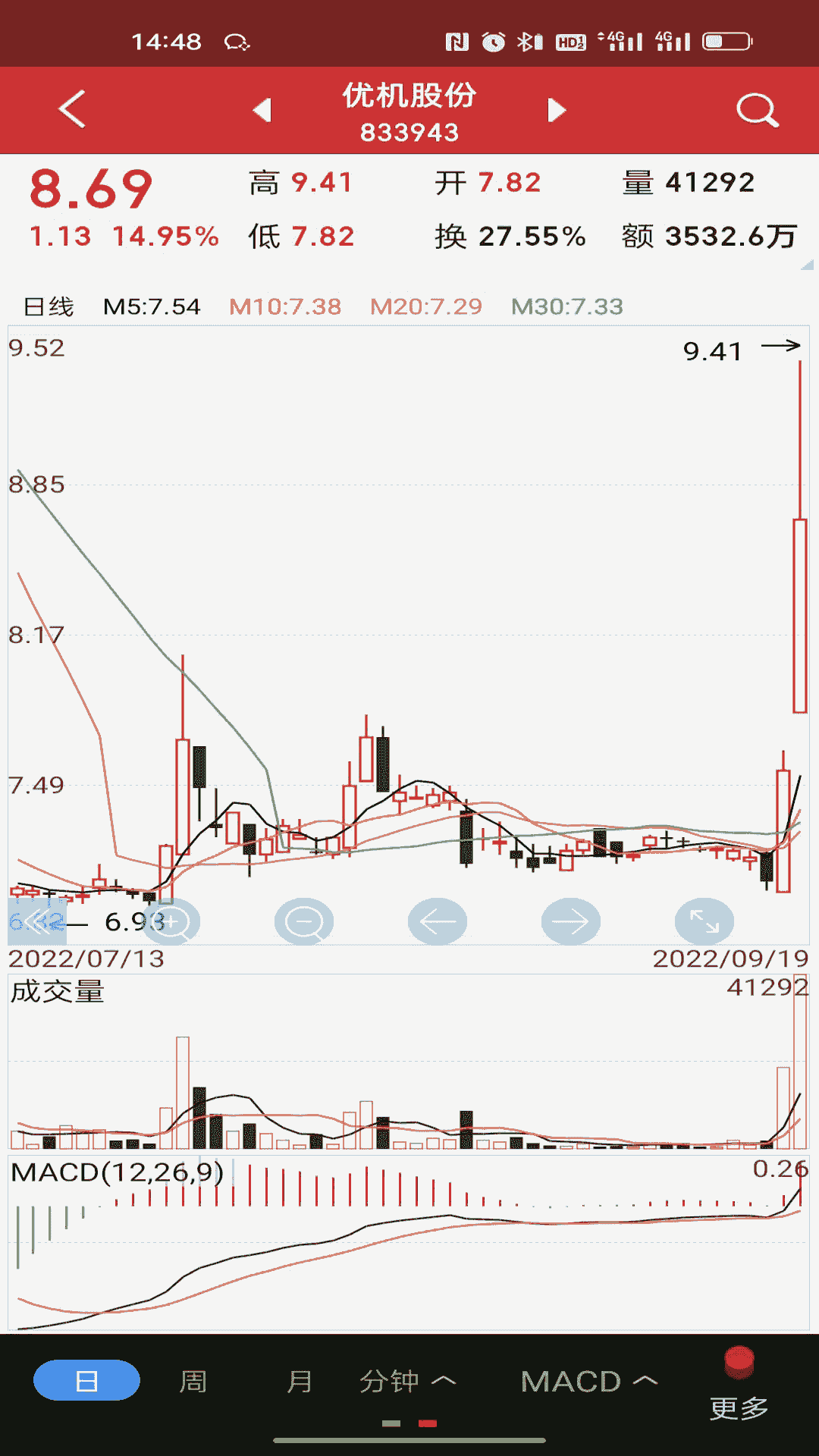Switch to next stock via right triangle arrow
This screenshot has width=819, height=1456.
[x=557, y=110]
